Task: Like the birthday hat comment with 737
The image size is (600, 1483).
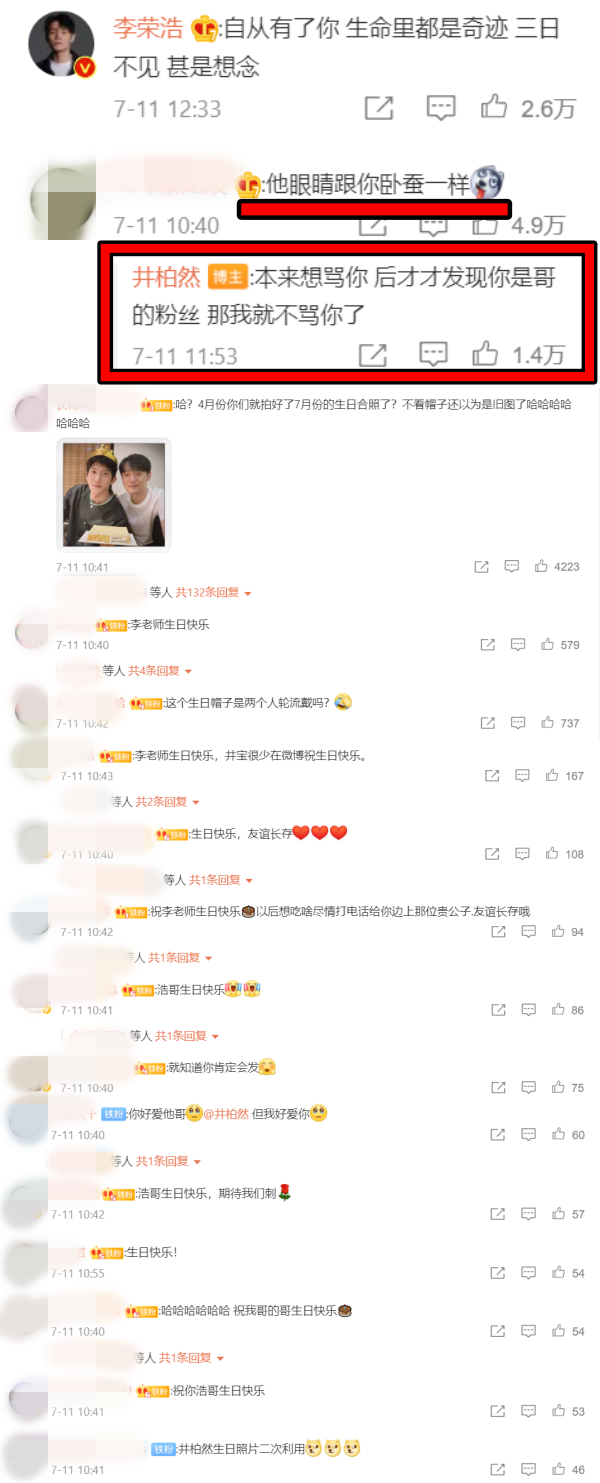Action: coord(546,723)
